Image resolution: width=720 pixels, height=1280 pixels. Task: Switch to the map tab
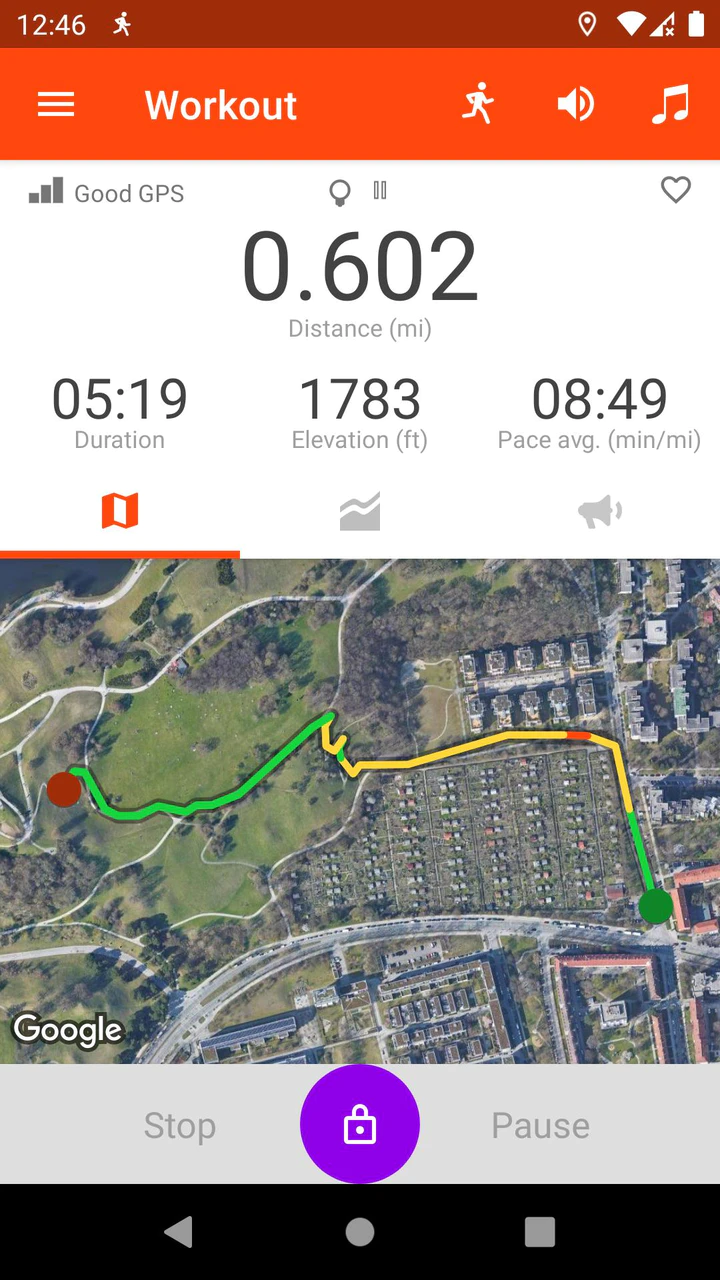120,512
